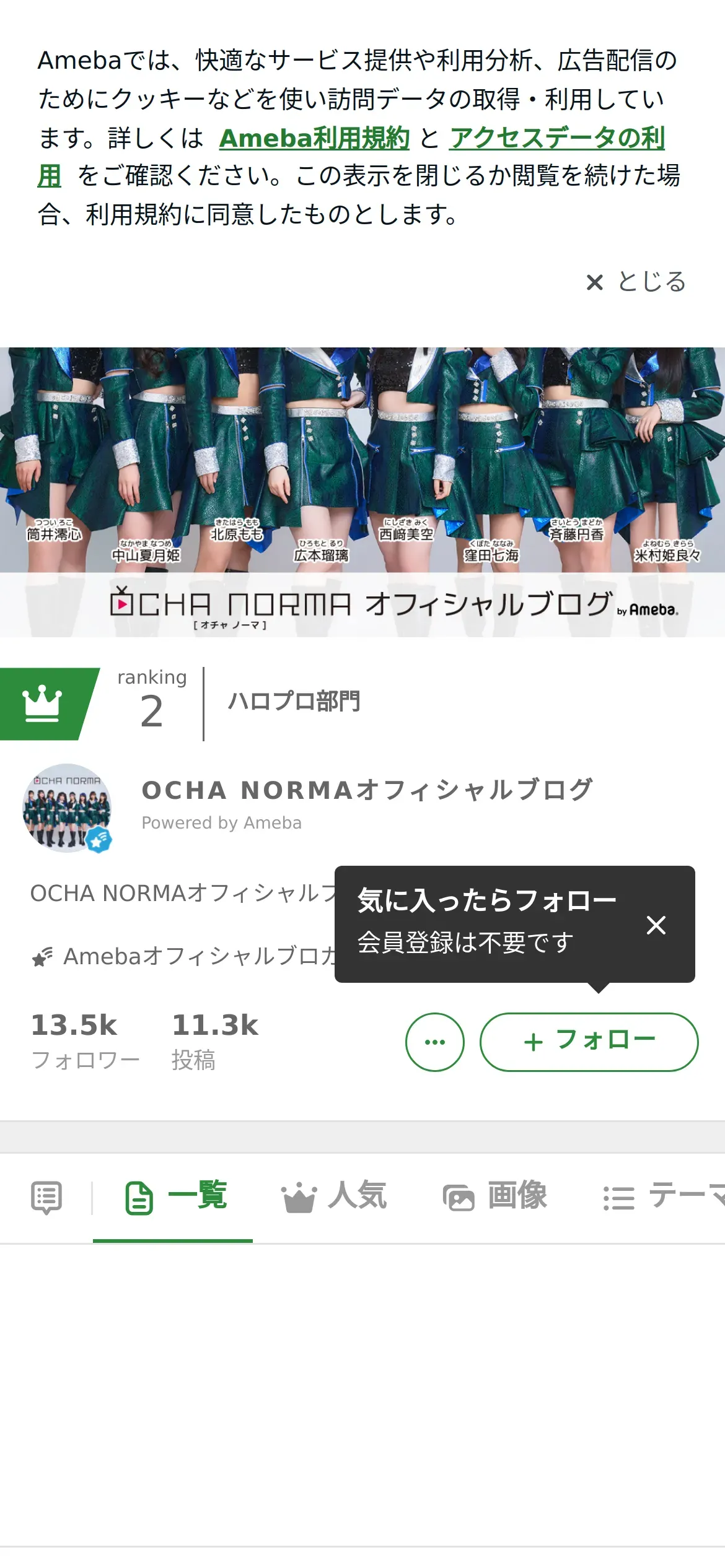Switch to the テーマ tab
725x1568 pixels.
click(663, 1196)
